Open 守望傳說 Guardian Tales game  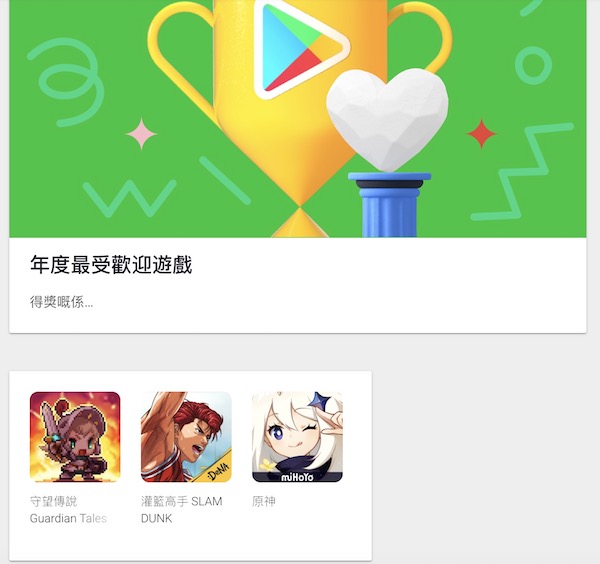coord(75,437)
